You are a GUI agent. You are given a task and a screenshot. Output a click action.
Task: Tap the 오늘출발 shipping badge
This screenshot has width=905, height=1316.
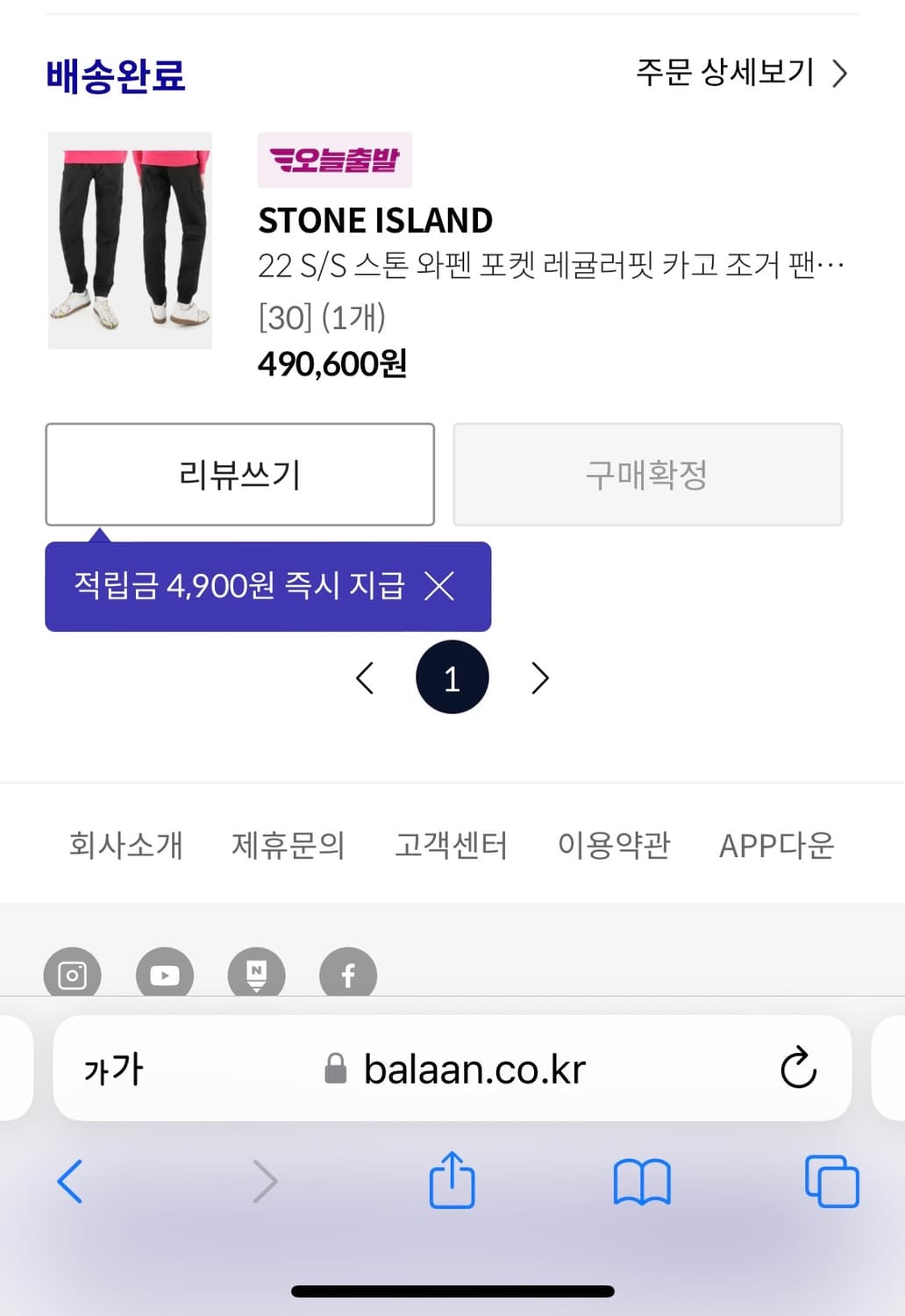[334, 161]
